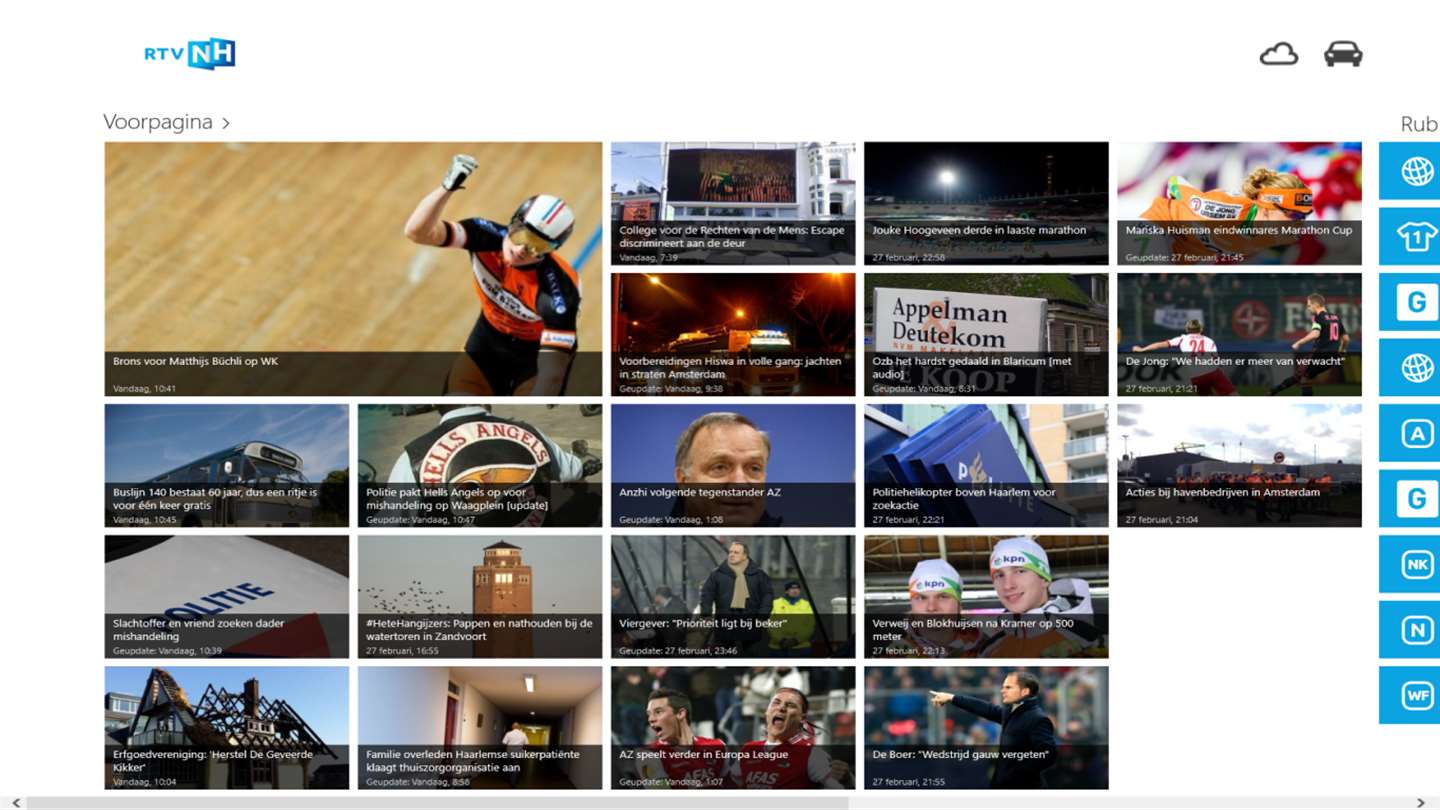Image resolution: width=1440 pixels, height=810 pixels.
Task: Read College voor de Rechten van de Mens article
Action: [x=733, y=203]
